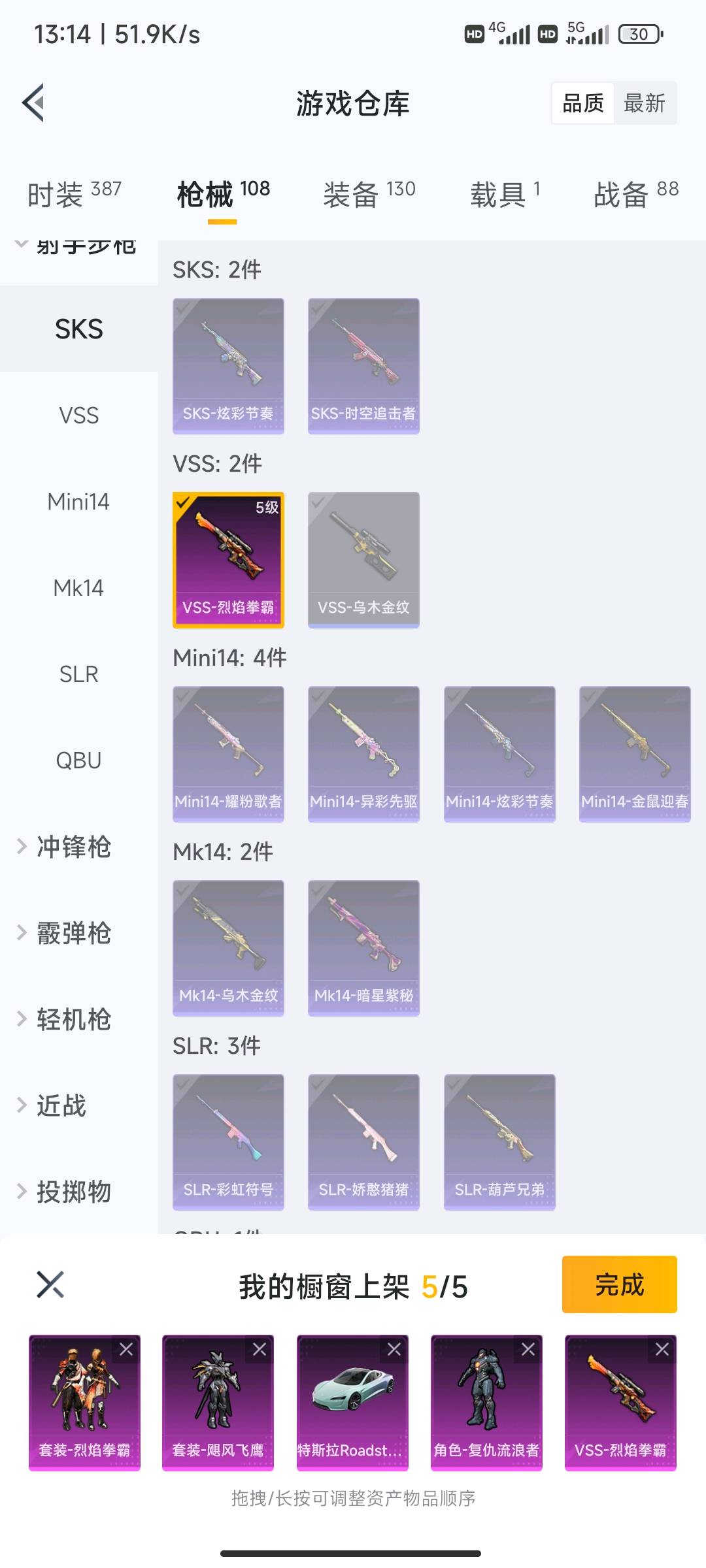This screenshot has height=1568, width=706.
Task: Switch to the 时装 tab
Action: [x=74, y=194]
